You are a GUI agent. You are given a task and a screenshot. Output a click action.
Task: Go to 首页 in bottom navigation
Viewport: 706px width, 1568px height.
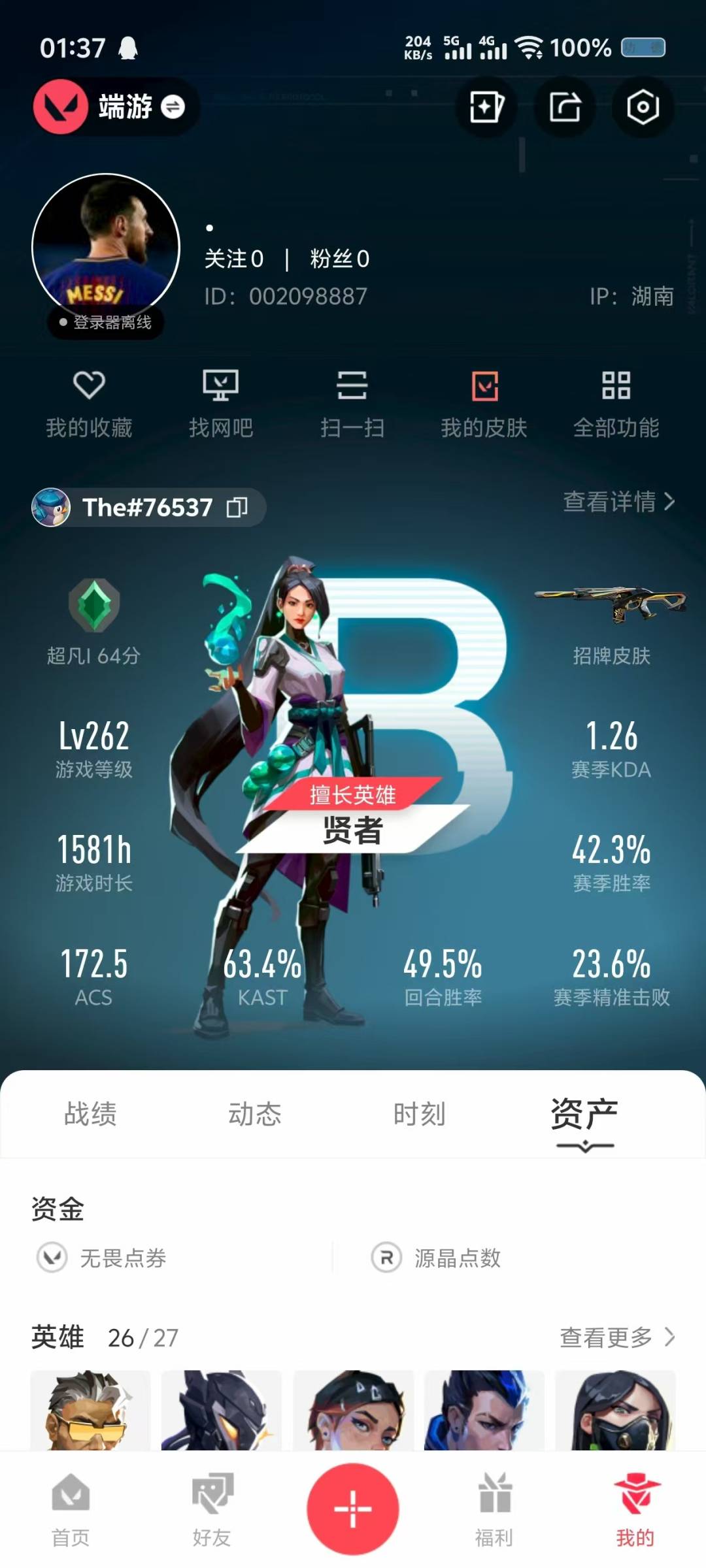click(71, 1510)
